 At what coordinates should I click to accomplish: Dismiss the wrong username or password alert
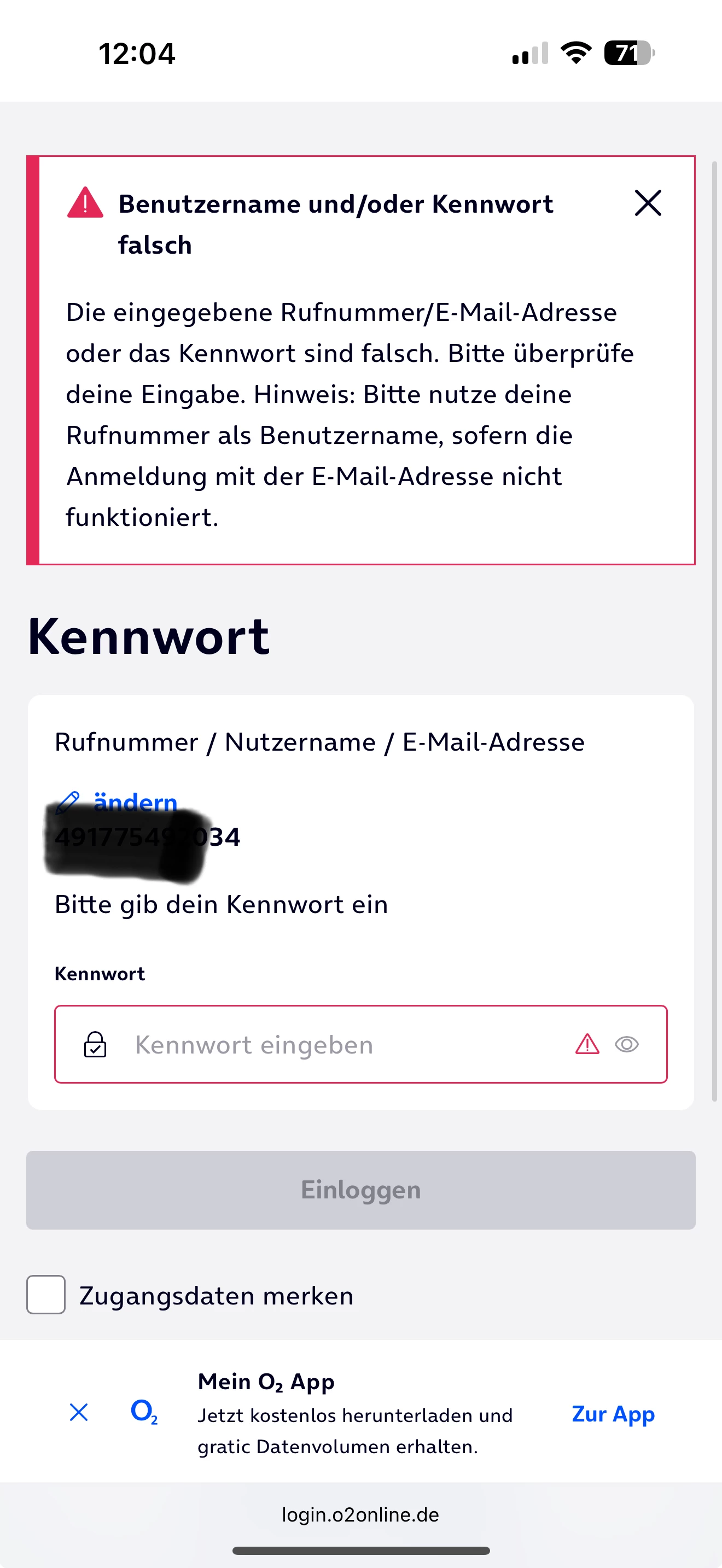pyautogui.click(x=647, y=203)
